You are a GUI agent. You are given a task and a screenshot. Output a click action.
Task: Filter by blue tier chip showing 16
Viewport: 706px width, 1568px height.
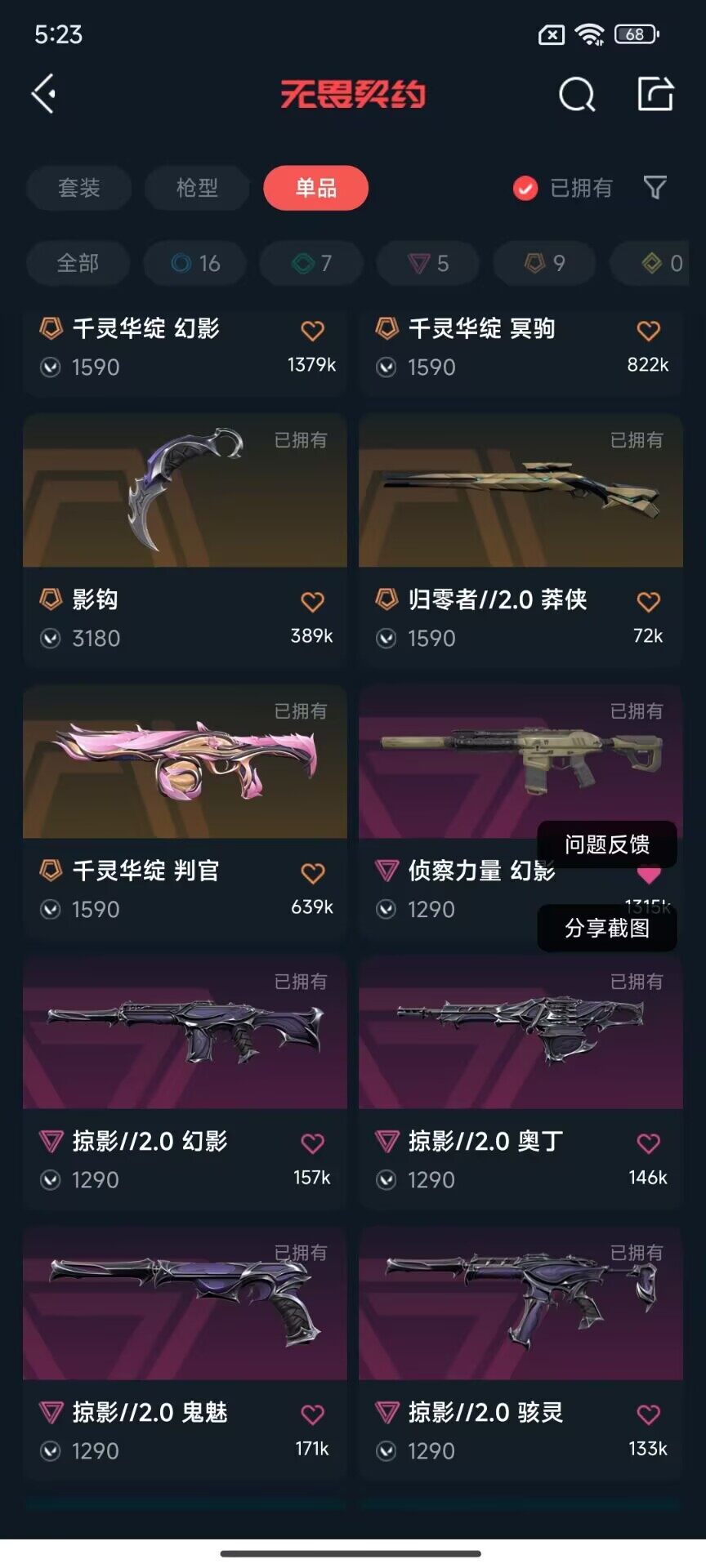coord(195,263)
